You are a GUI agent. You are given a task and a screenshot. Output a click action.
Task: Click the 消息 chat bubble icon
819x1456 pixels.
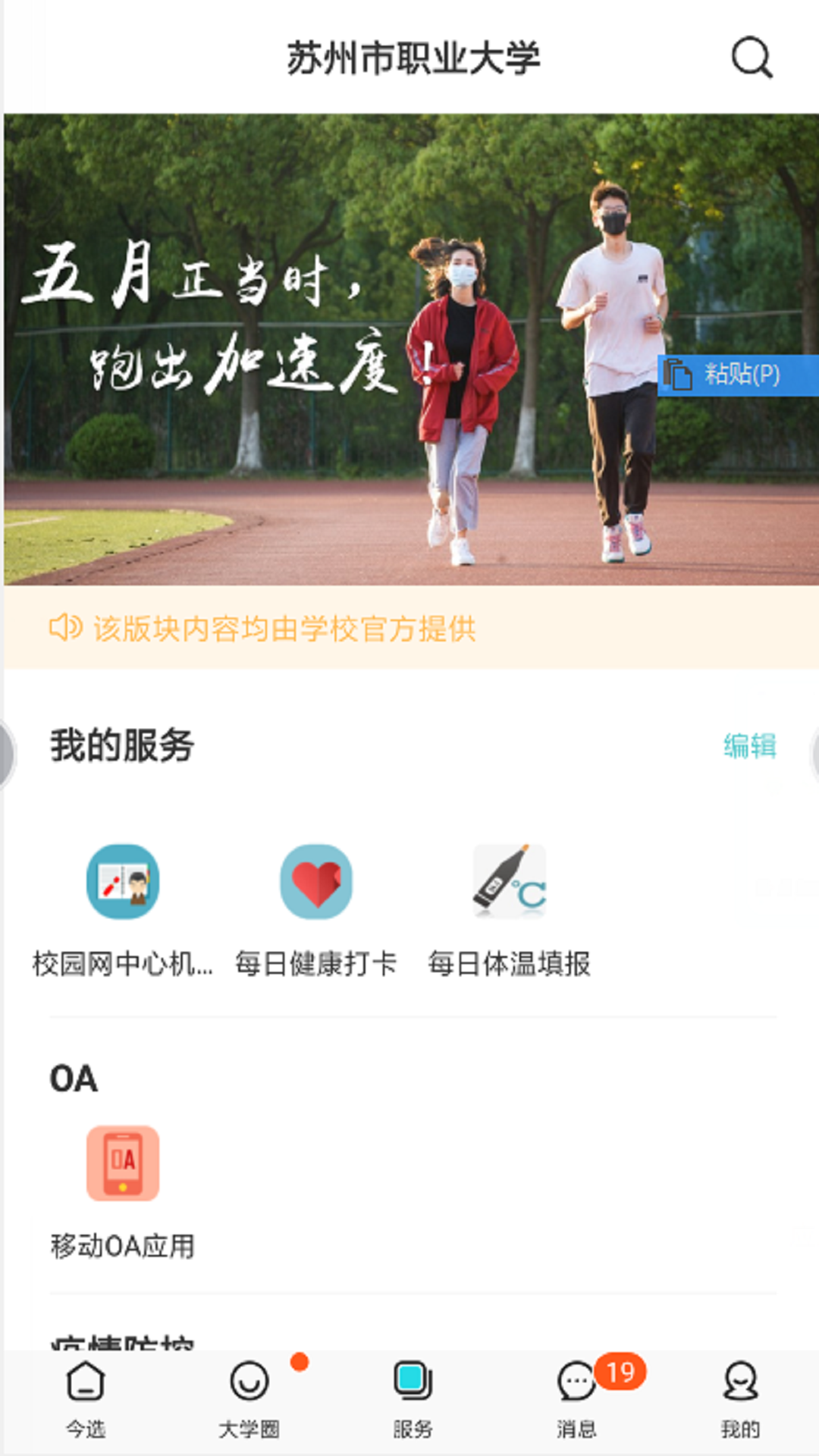[x=576, y=1382]
